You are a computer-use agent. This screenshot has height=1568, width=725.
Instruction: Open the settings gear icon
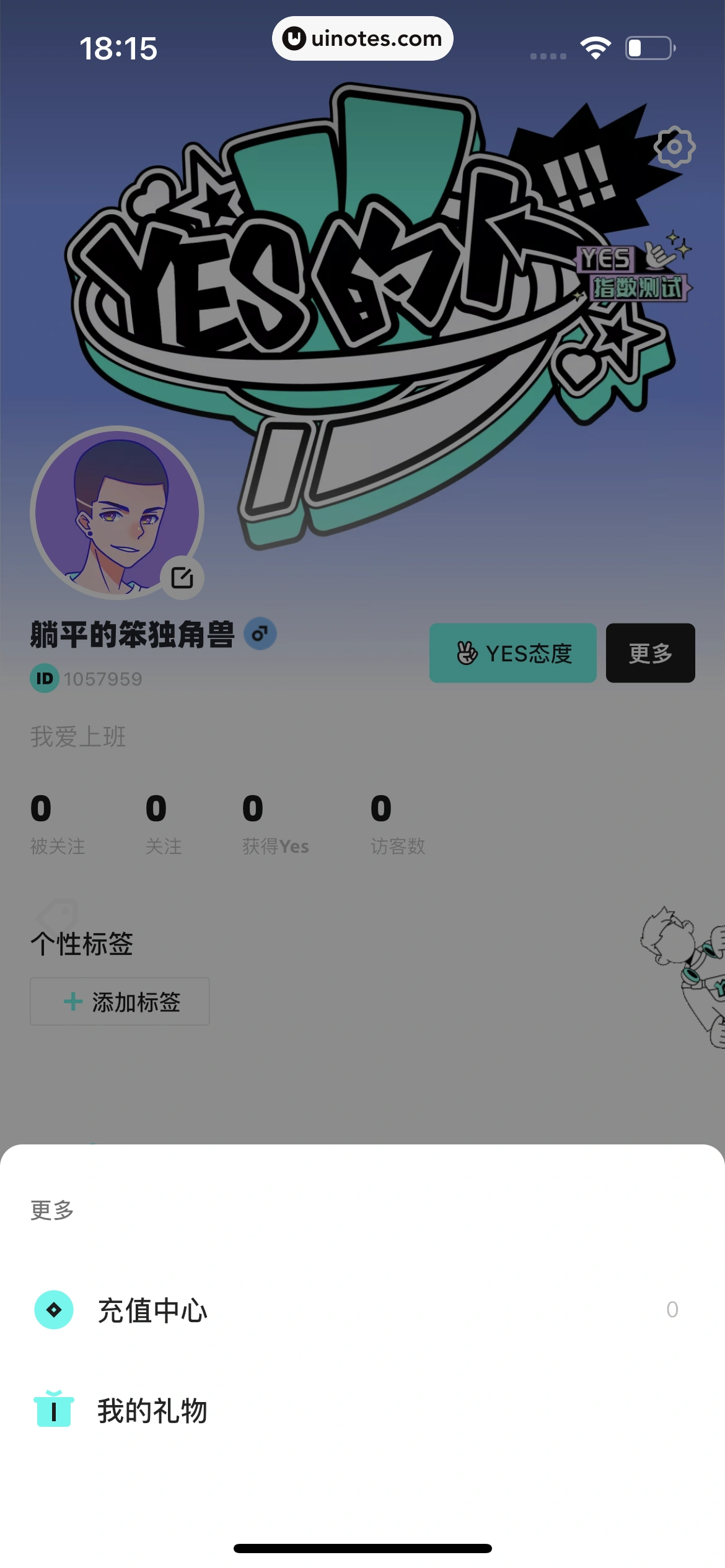(675, 147)
